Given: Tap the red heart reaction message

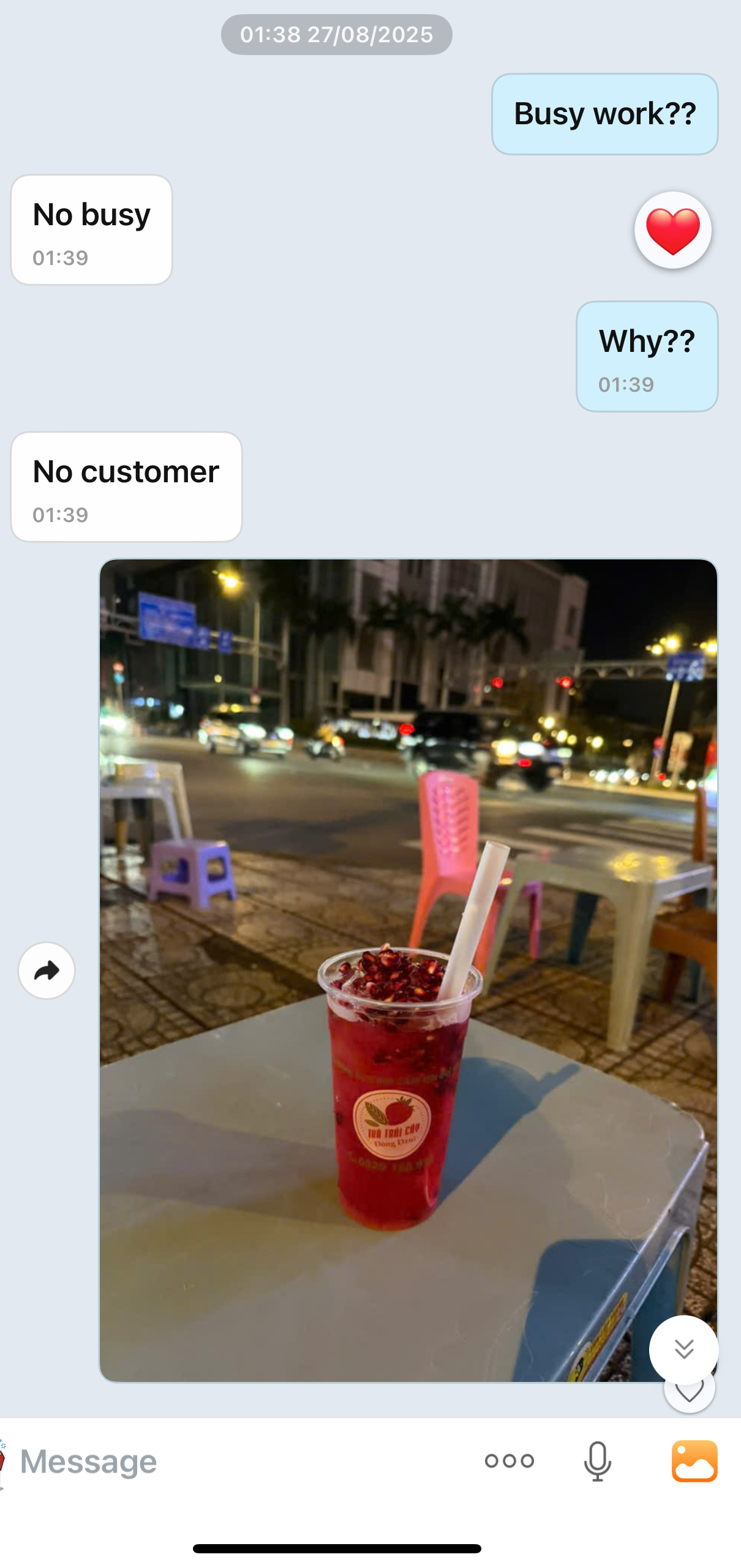Looking at the screenshot, I should [672, 230].
